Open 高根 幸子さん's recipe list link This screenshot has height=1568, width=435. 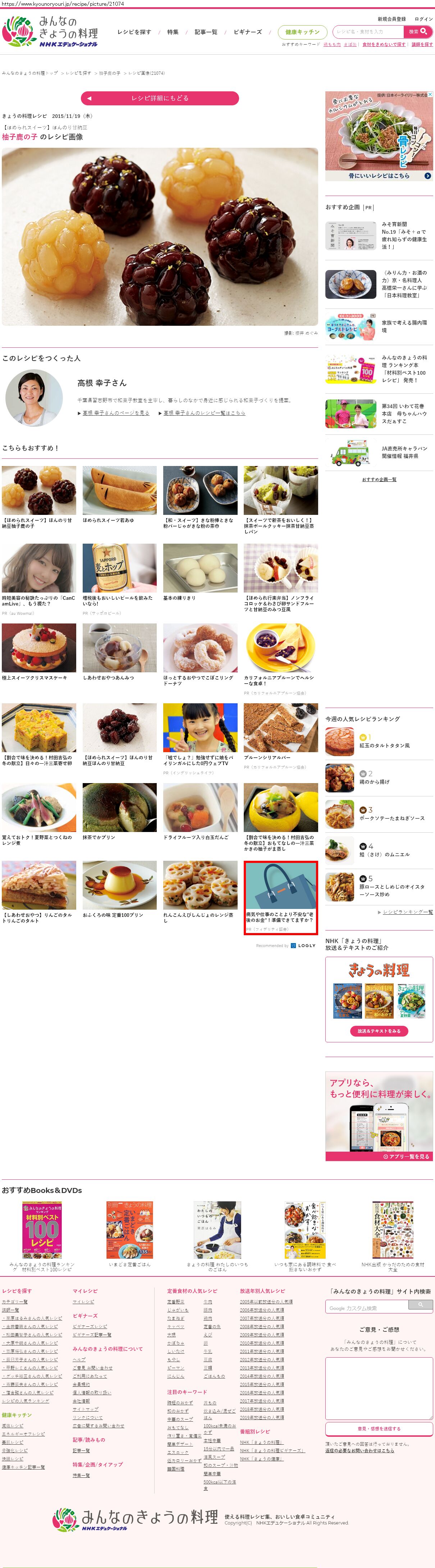[x=204, y=413]
